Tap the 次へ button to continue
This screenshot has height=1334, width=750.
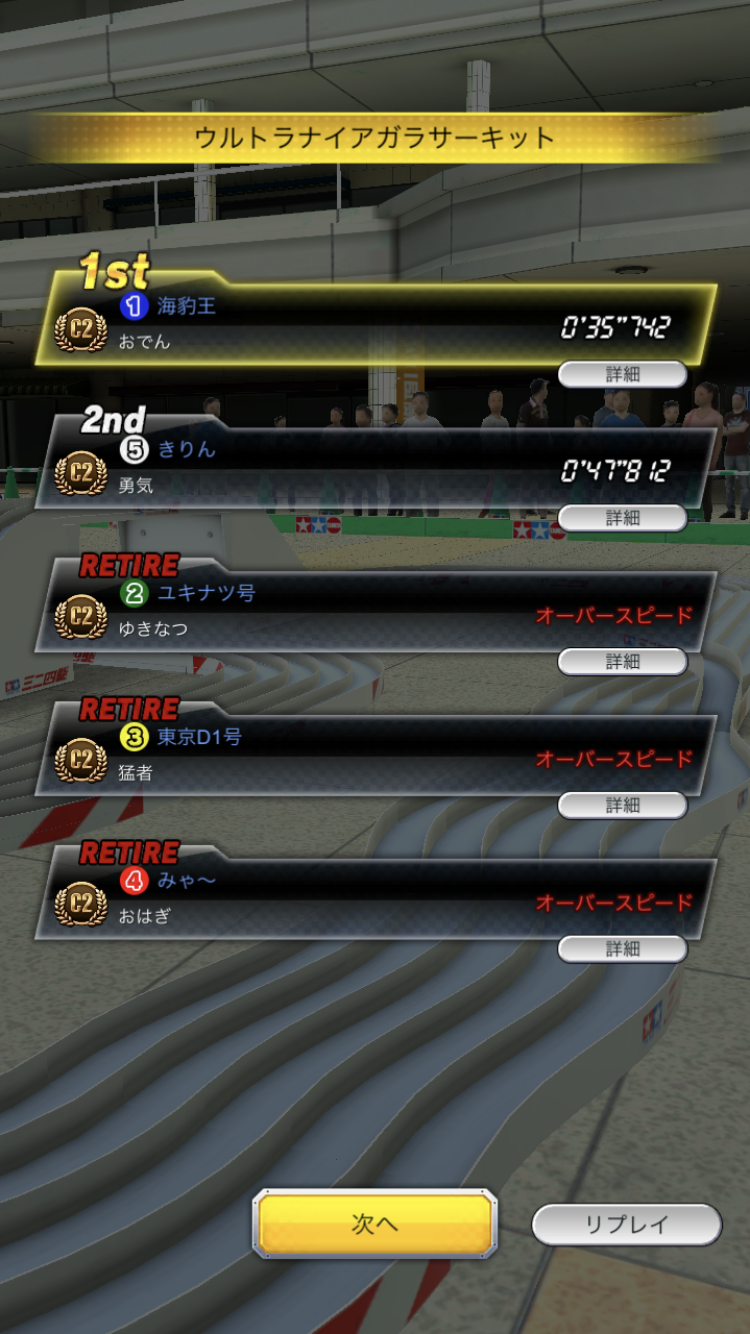pyautogui.click(x=374, y=1223)
